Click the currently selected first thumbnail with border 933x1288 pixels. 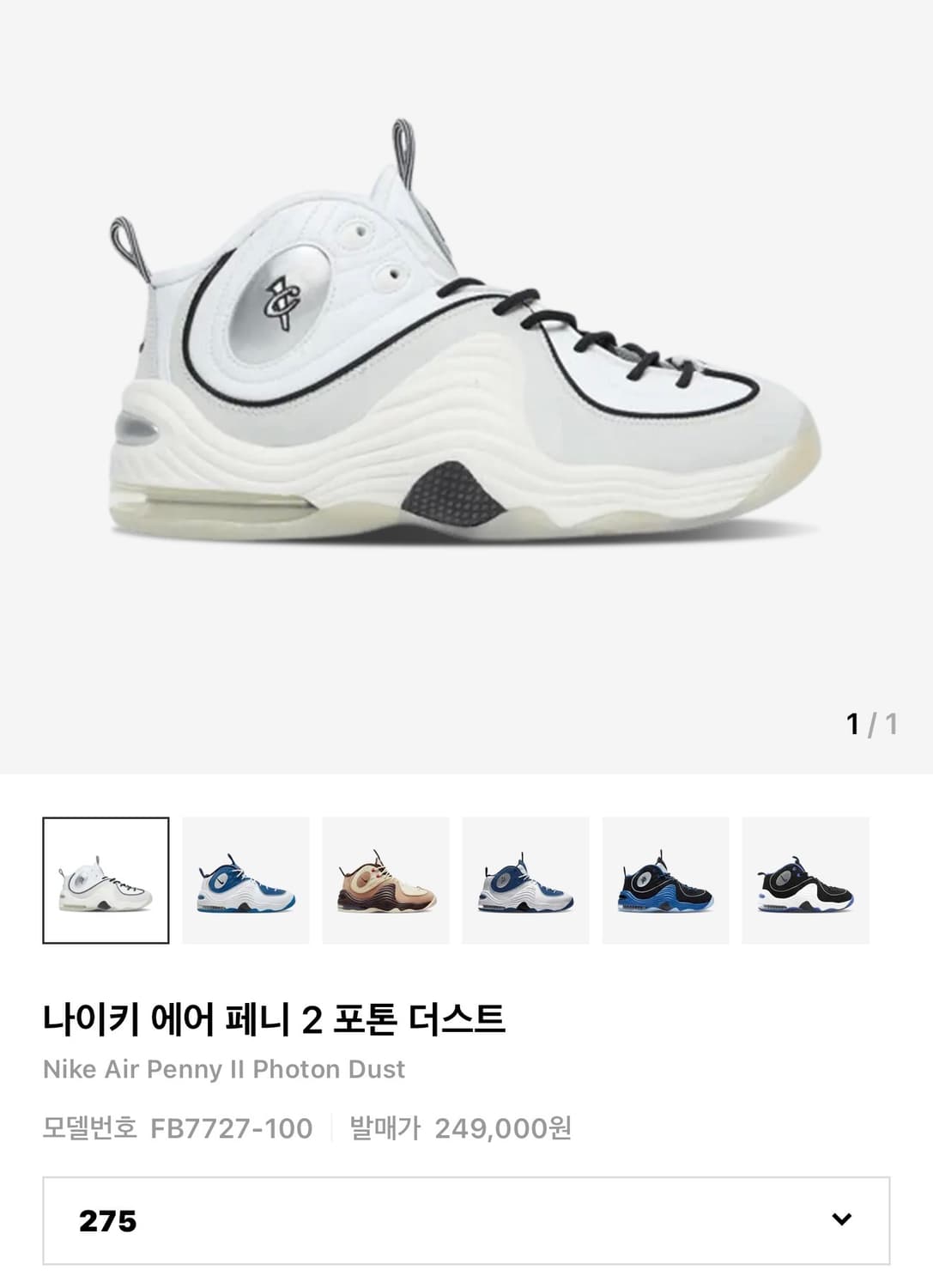coord(106,879)
